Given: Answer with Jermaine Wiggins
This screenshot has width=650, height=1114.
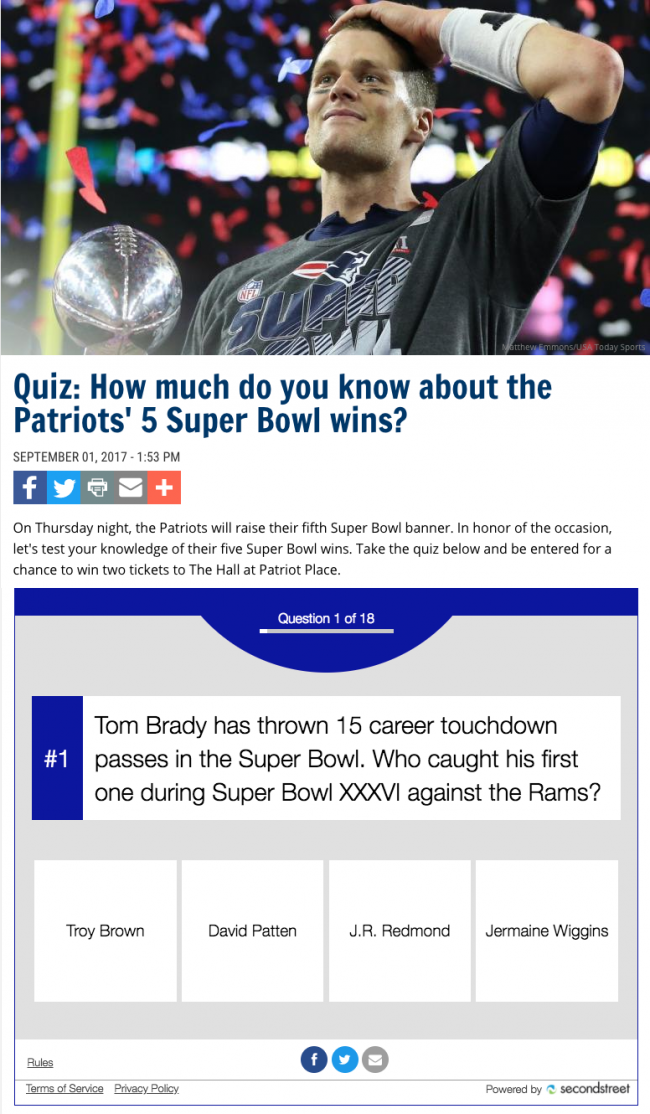Looking at the screenshot, I should (546, 930).
